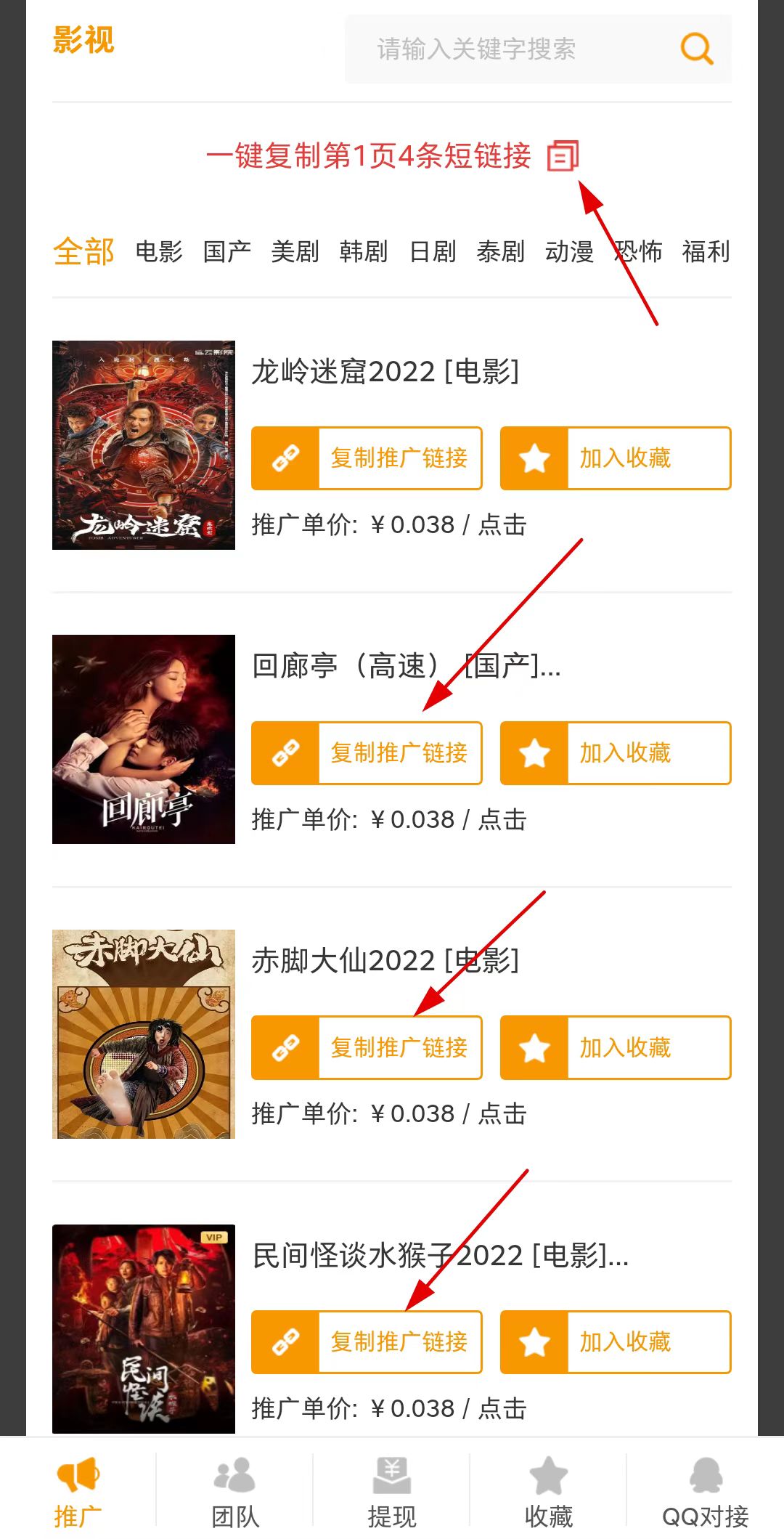Screen dimensions: 784x1539
Task: Focus the keyword search field
Action: coord(508,49)
